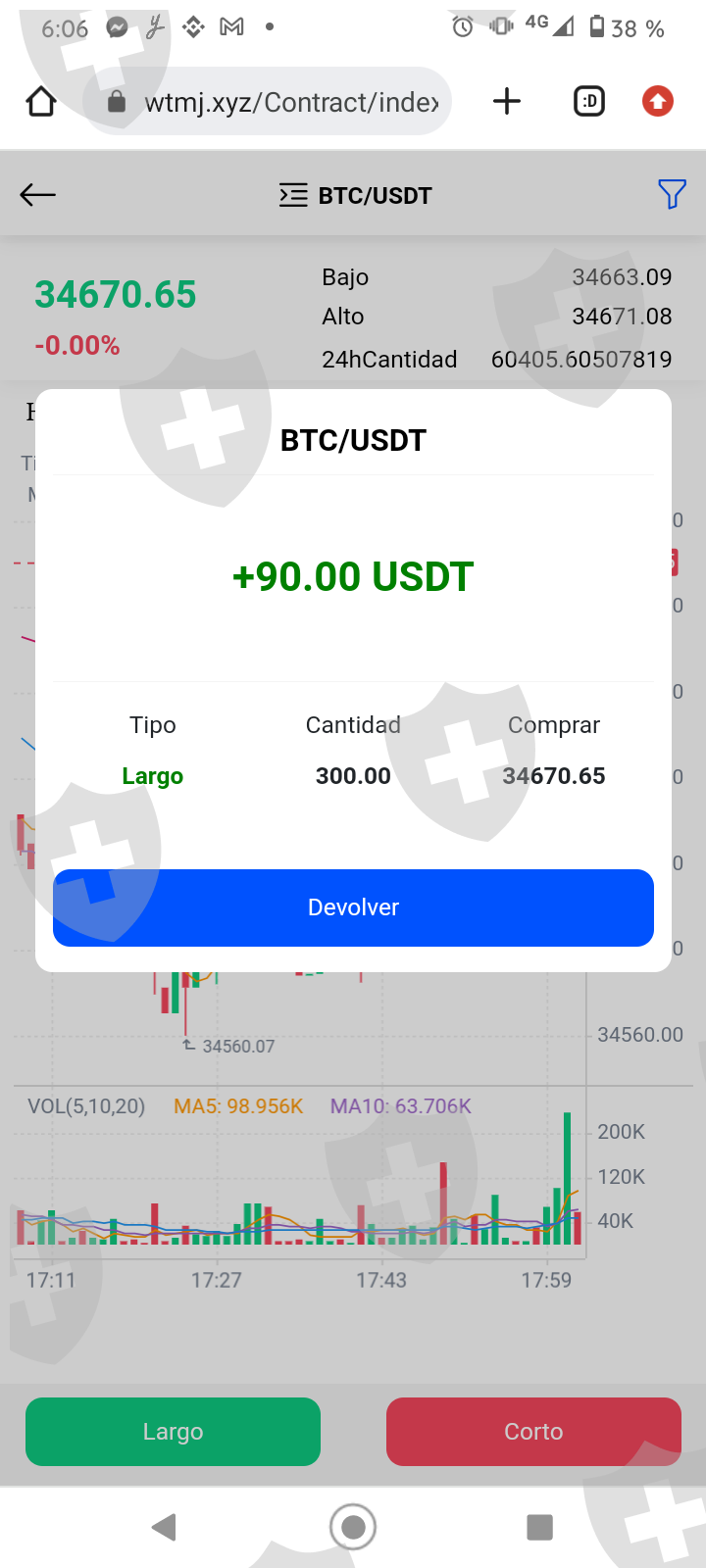706x1568 pixels.
Task: Open the filter funnel icon
Action: (672, 194)
